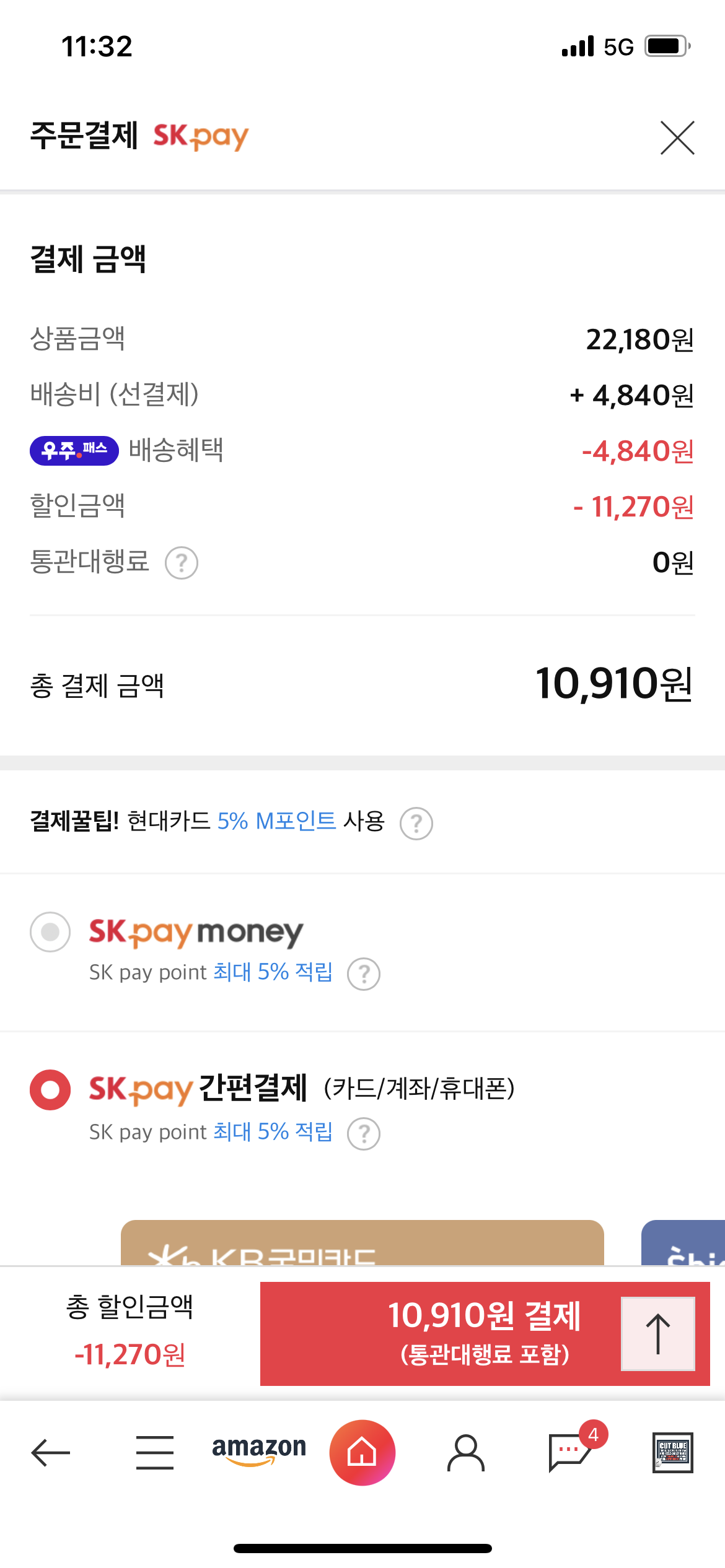Image resolution: width=725 pixels, height=1568 pixels.
Task: Open help for 간편결제 point accrual
Action: (364, 1133)
